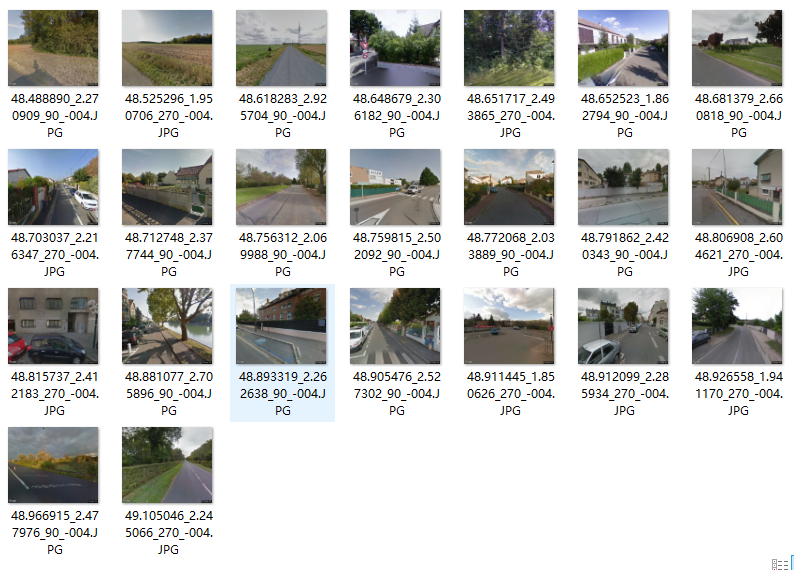Open image 48.712748_2.377744_90_-004.JPG
The image size is (794, 570).
pyautogui.click(x=167, y=186)
